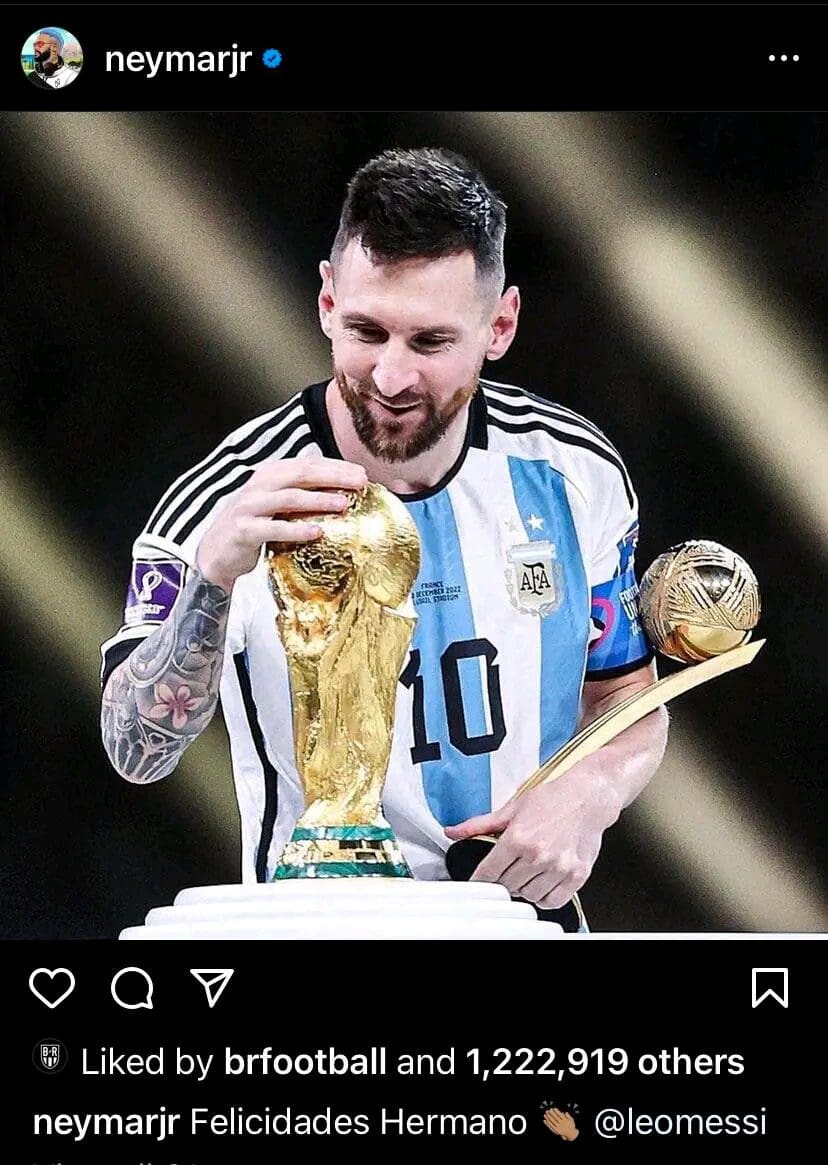Viewport: 828px width, 1165px height.
Task: Open neymarjr's name in the caption
Action: click(106, 1122)
